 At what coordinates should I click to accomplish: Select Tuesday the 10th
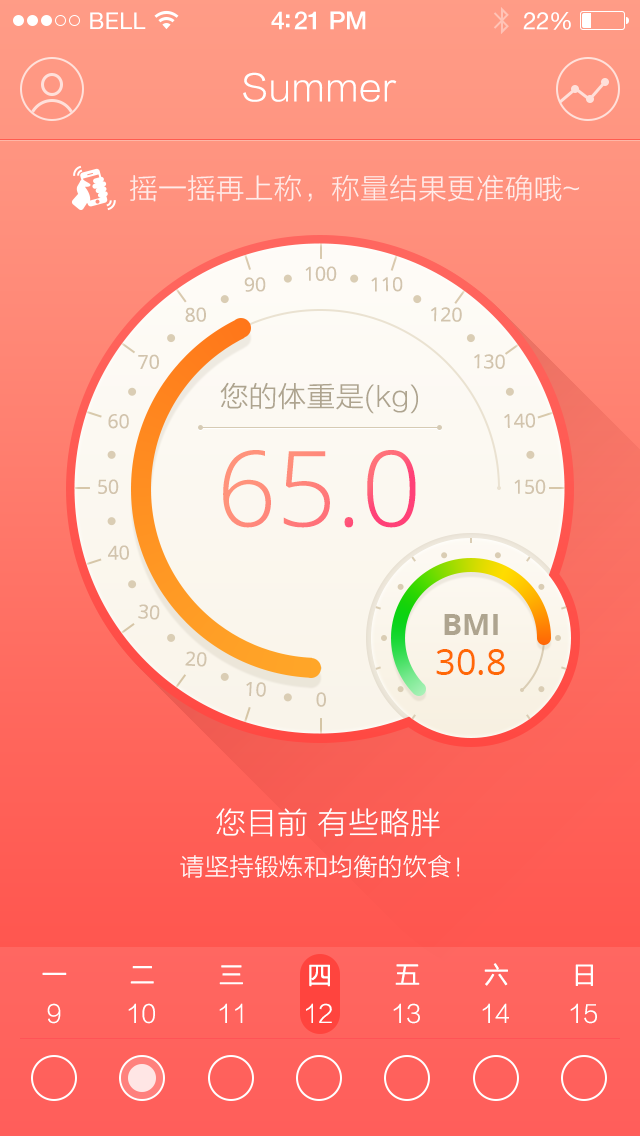[x=142, y=995]
